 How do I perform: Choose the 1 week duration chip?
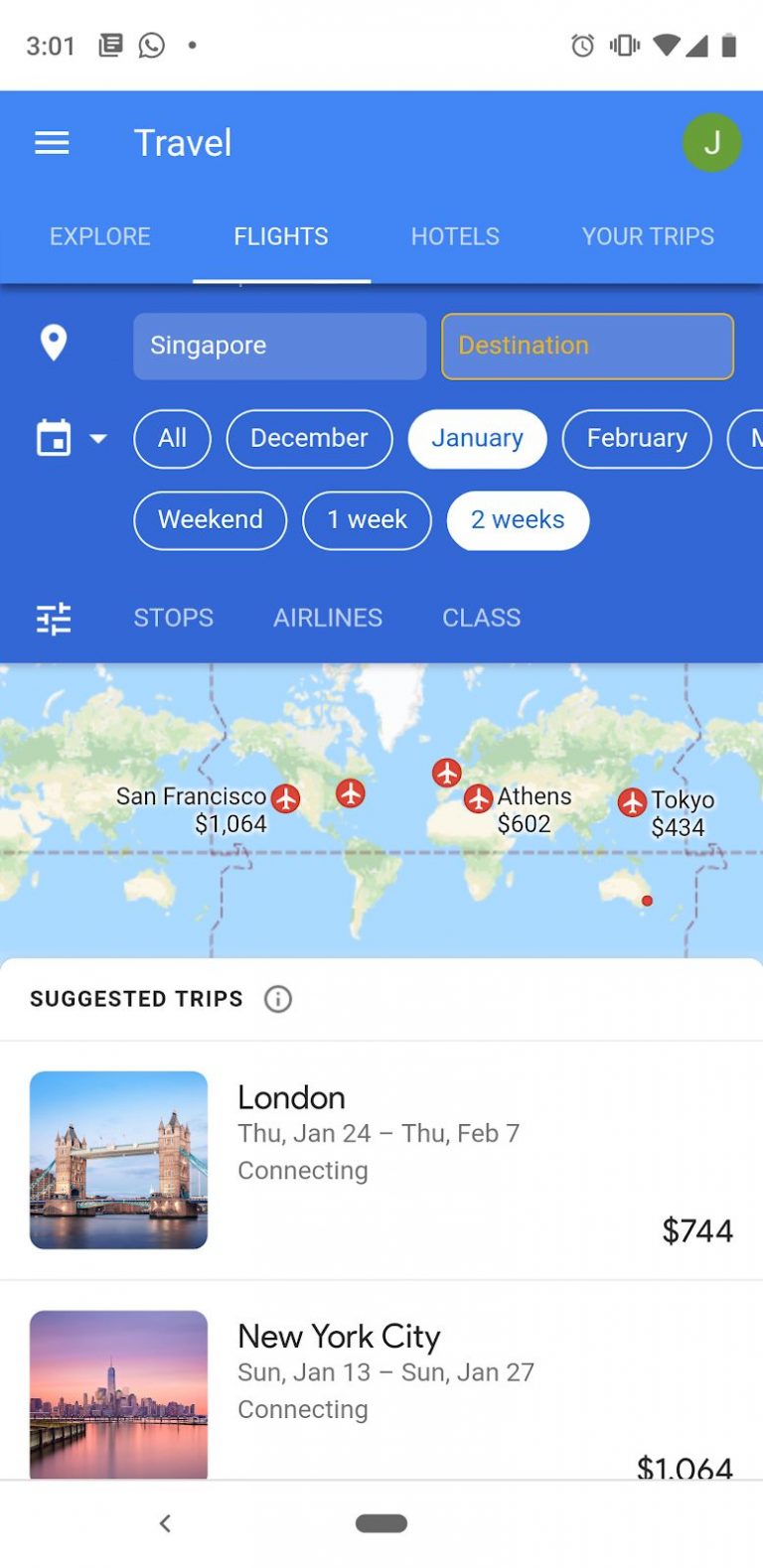pyautogui.click(x=367, y=520)
